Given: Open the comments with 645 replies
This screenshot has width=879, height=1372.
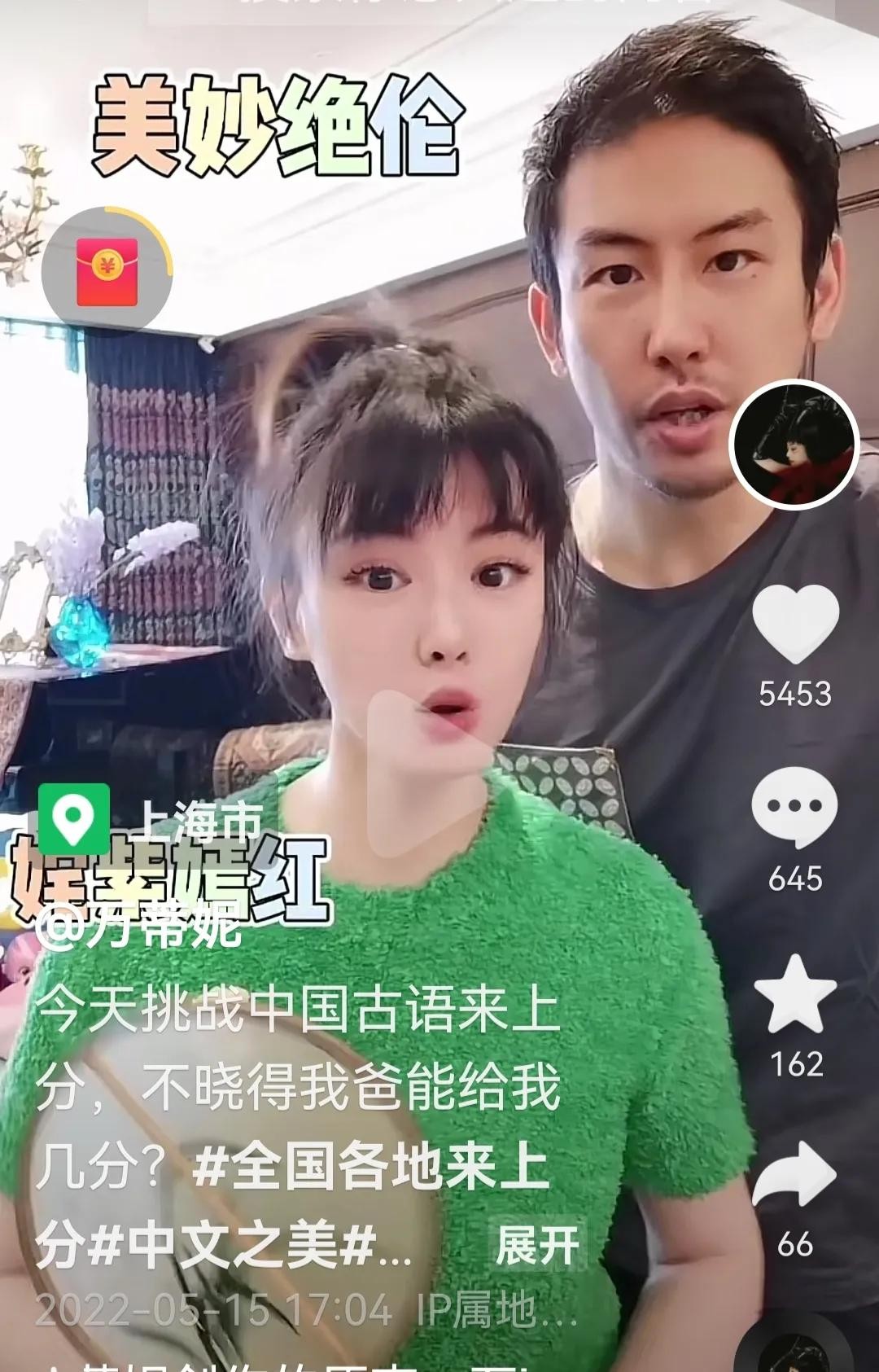Looking at the screenshot, I should pyautogui.click(x=794, y=806).
